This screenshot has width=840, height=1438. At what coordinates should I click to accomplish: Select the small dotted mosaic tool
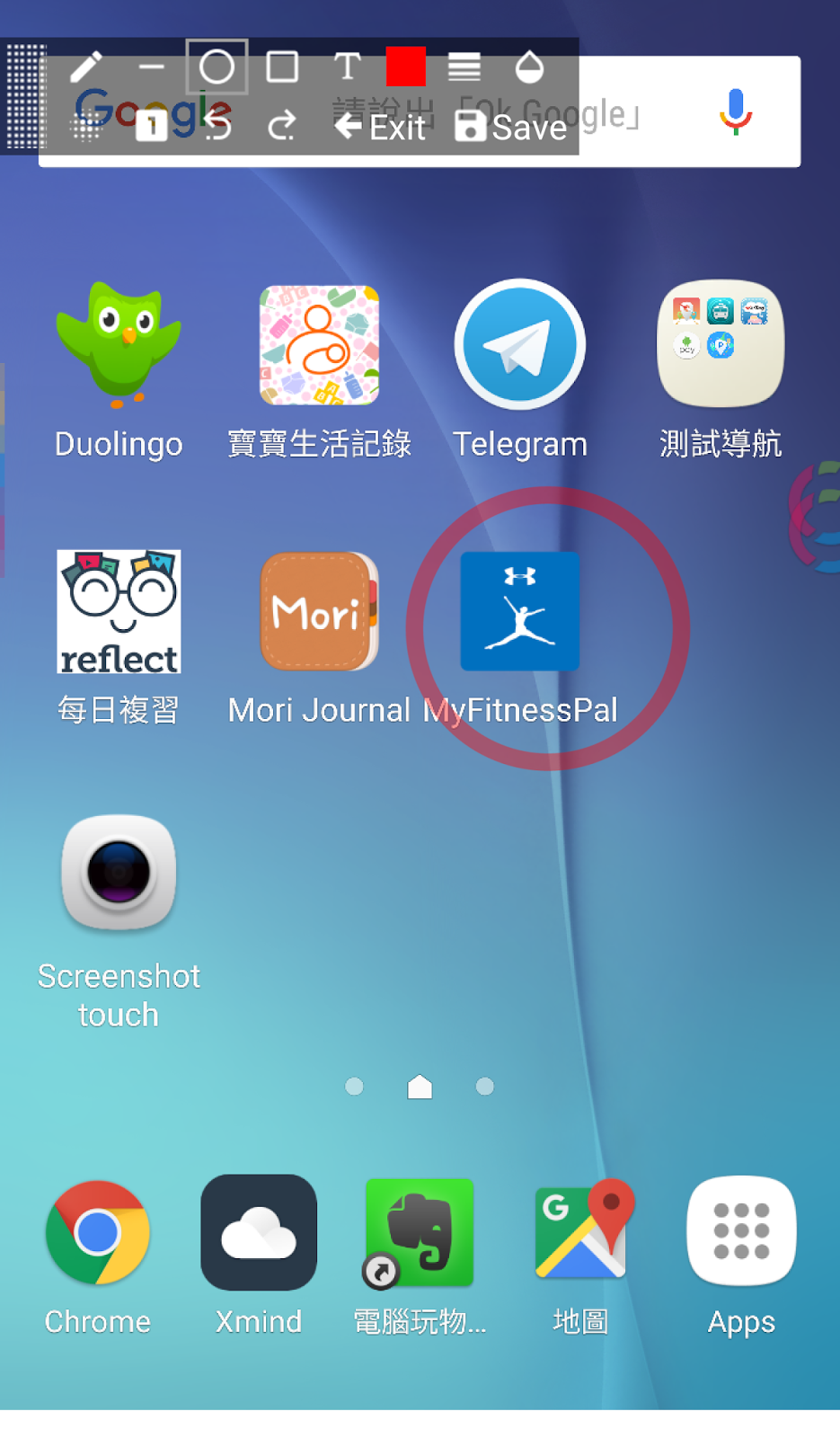pos(86,127)
